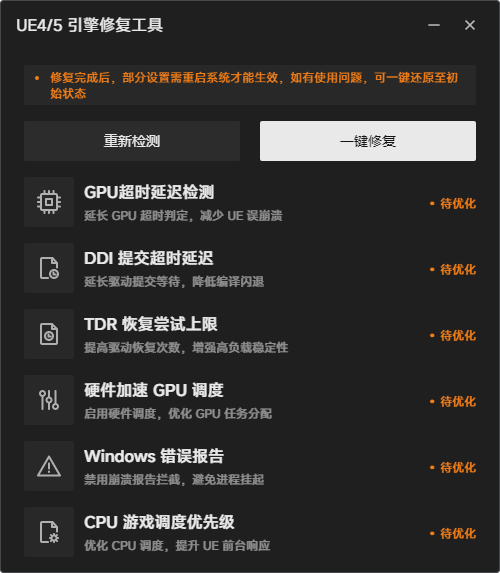Start 一键修复 one-click repair
500x573 pixels.
pyautogui.click(x=368, y=141)
